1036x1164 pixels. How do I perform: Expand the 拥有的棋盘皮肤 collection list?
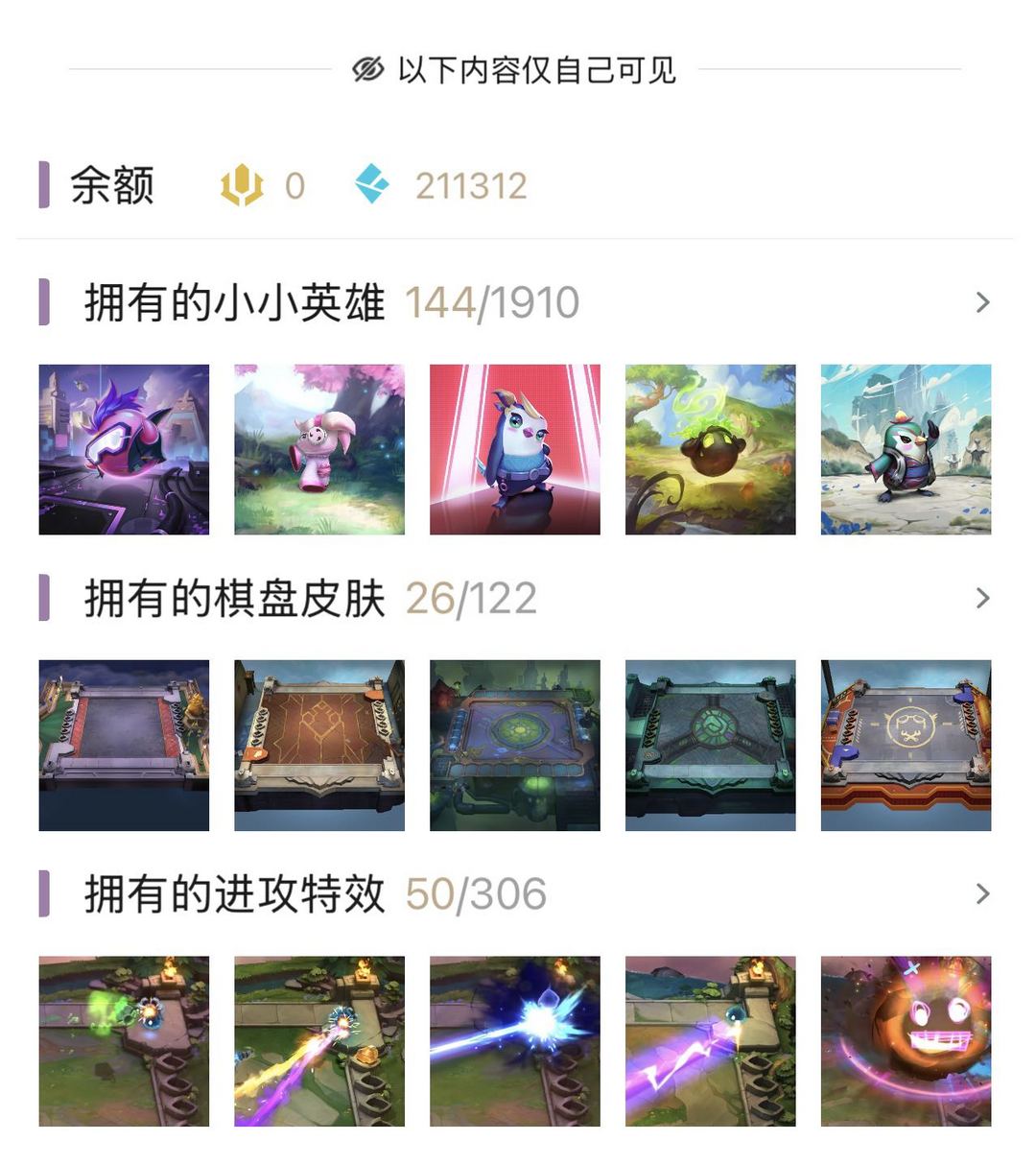(x=981, y=599)
